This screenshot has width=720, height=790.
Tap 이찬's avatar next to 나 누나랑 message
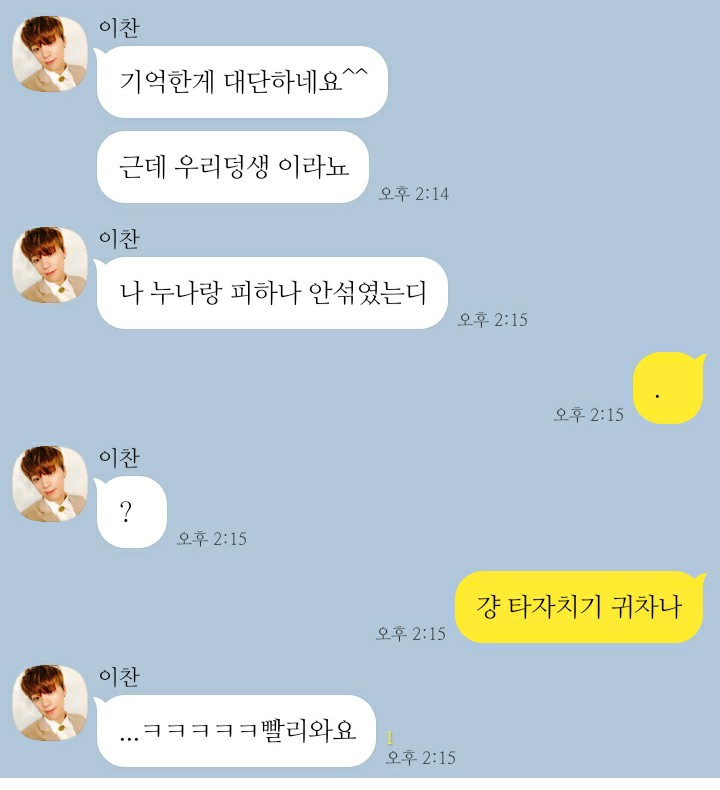pyautogui.click(x=49, y=265)
